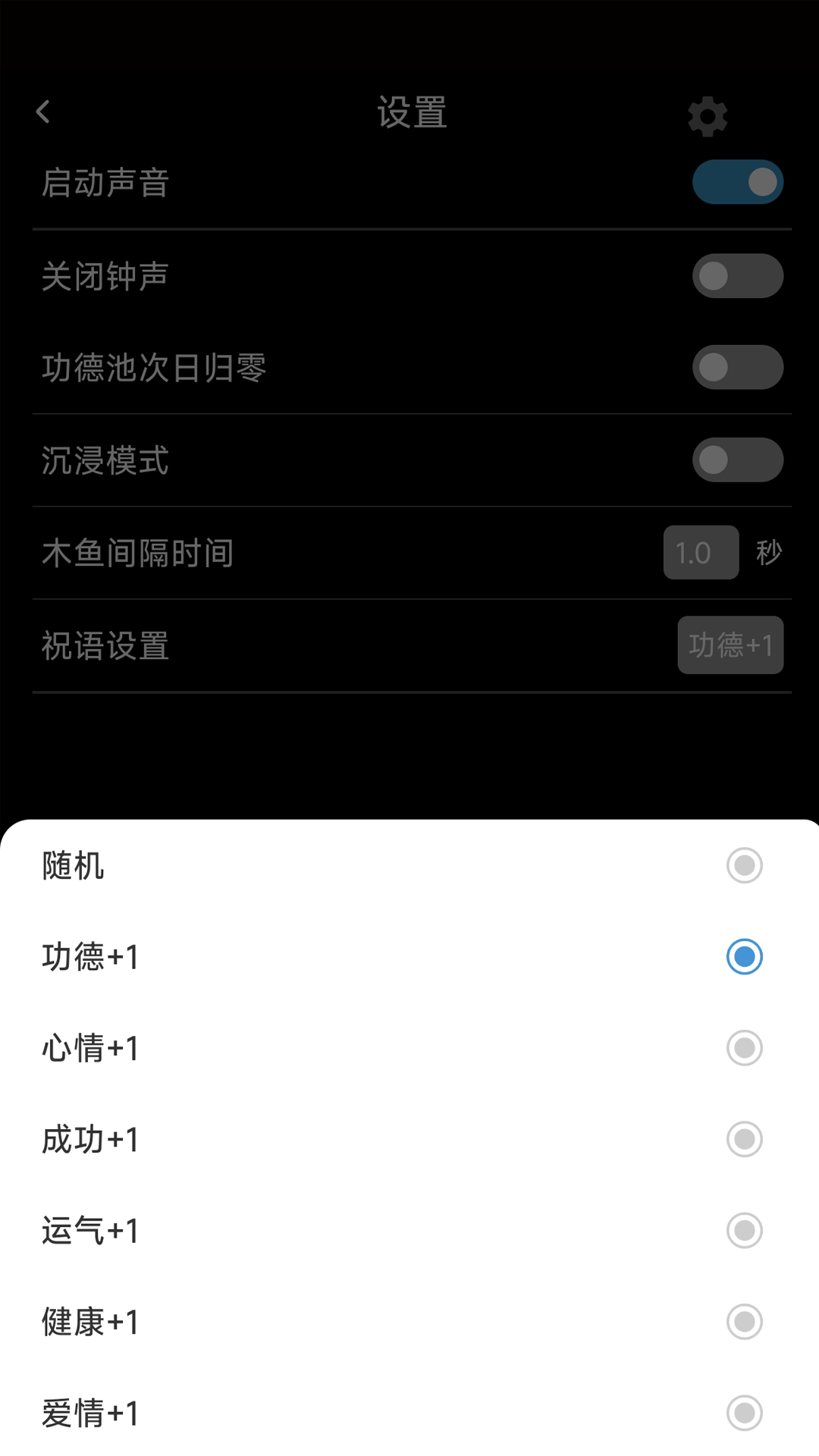Screen dimensions: 819x1456
Task: Choose the 功德+1 blessing option
Action: point(743,956)
